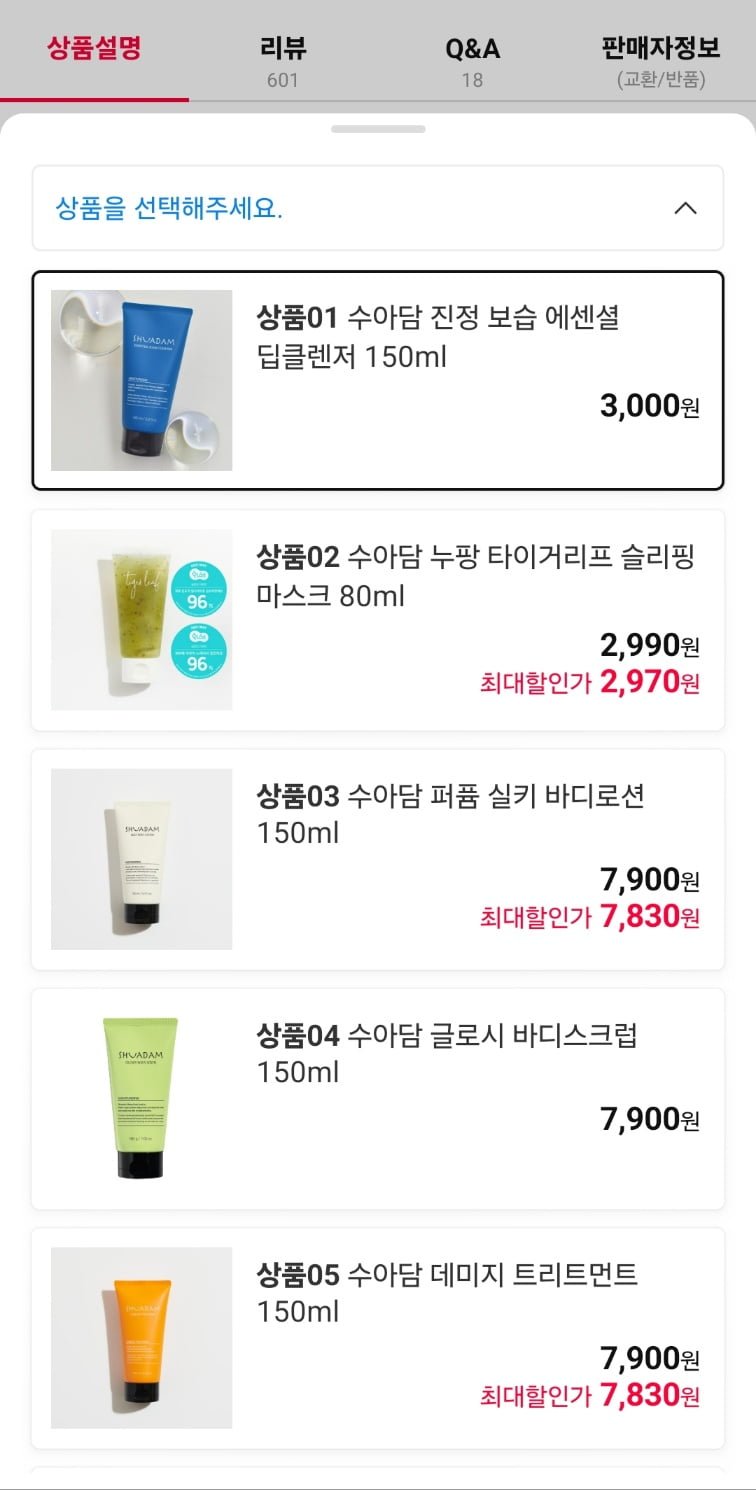Open the Q&A tab
Viewport: 756px width, 1490px height.
pyautogui.click(x=472, y=60)
